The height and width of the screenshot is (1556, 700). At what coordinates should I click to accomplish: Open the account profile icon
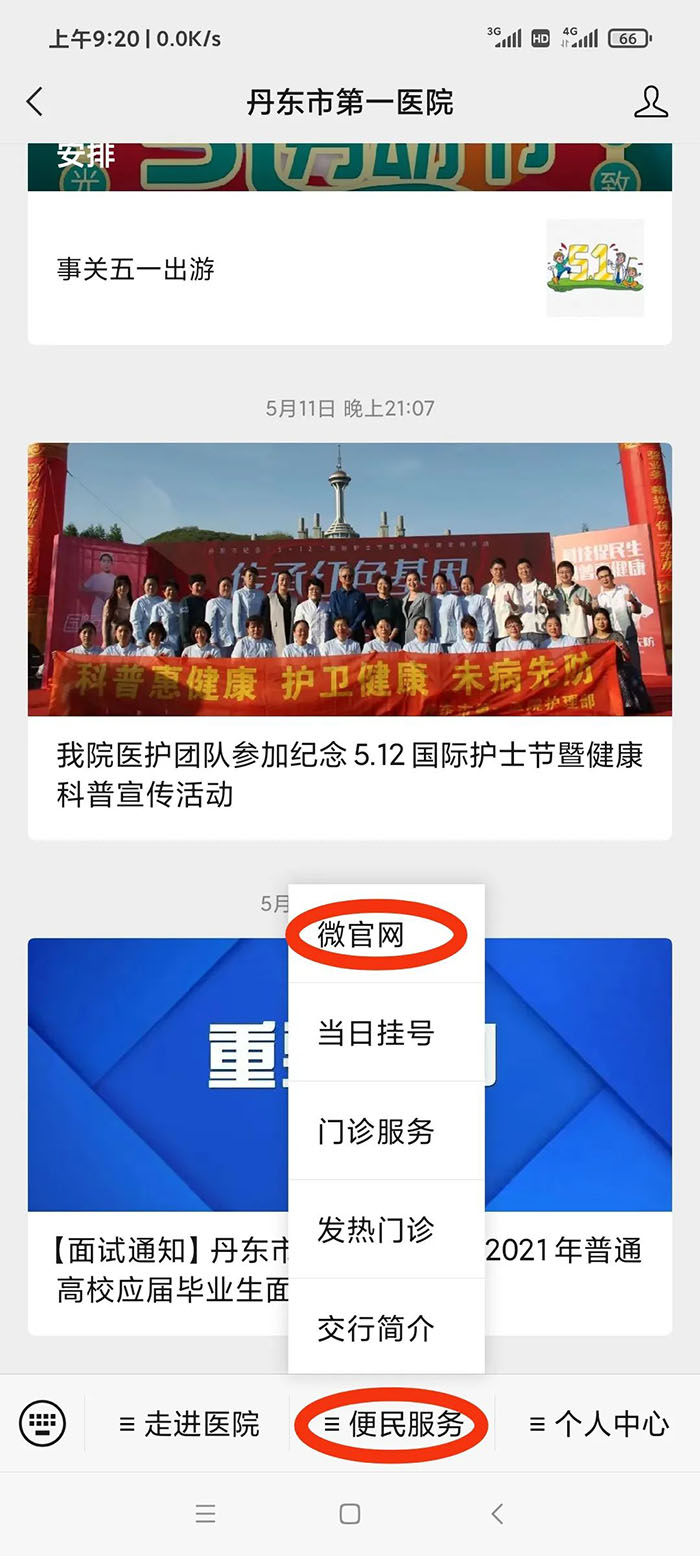pyautogui.click(x=650, y=102)
